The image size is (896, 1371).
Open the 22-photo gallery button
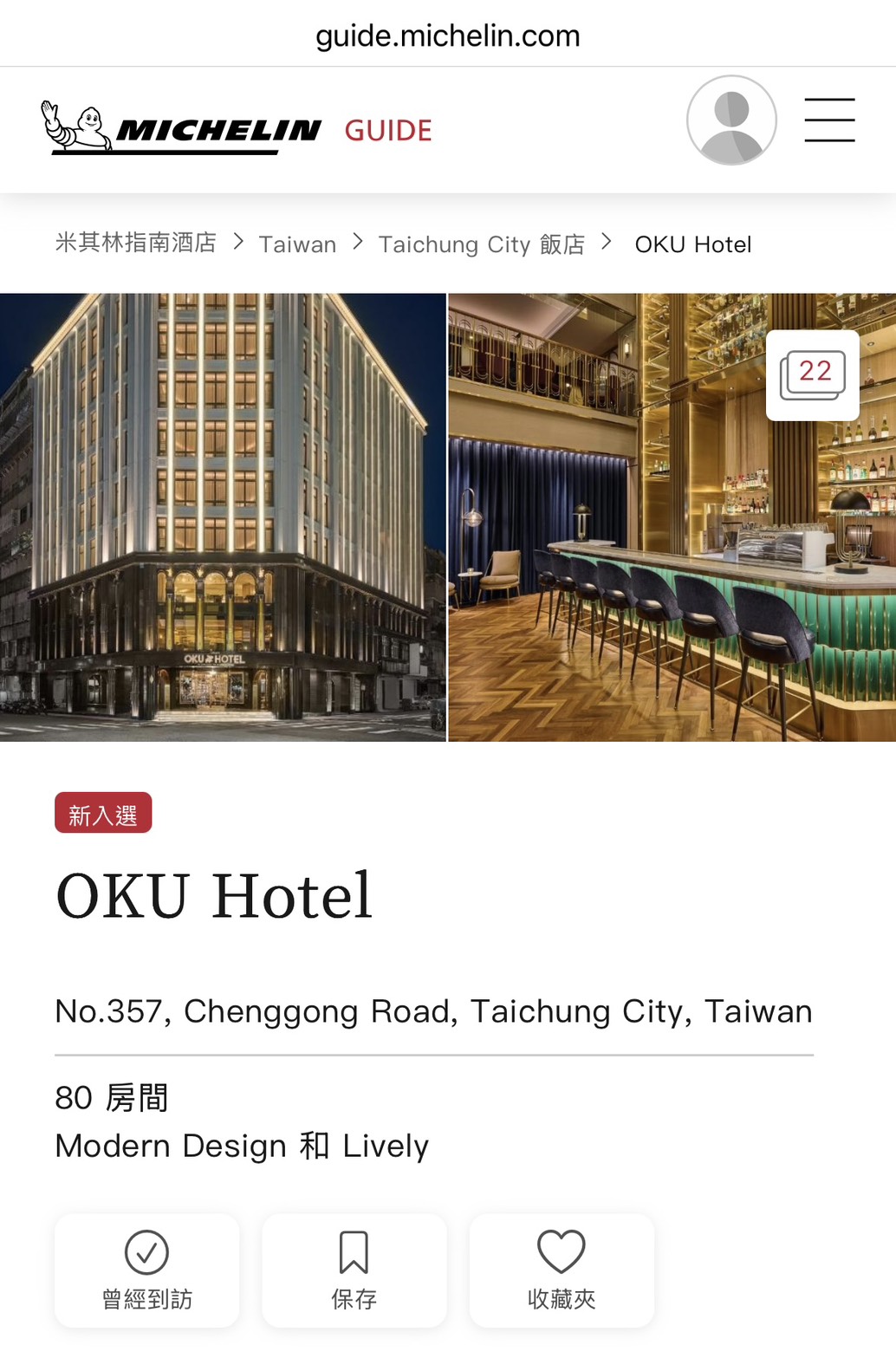[x=812, y=375]
